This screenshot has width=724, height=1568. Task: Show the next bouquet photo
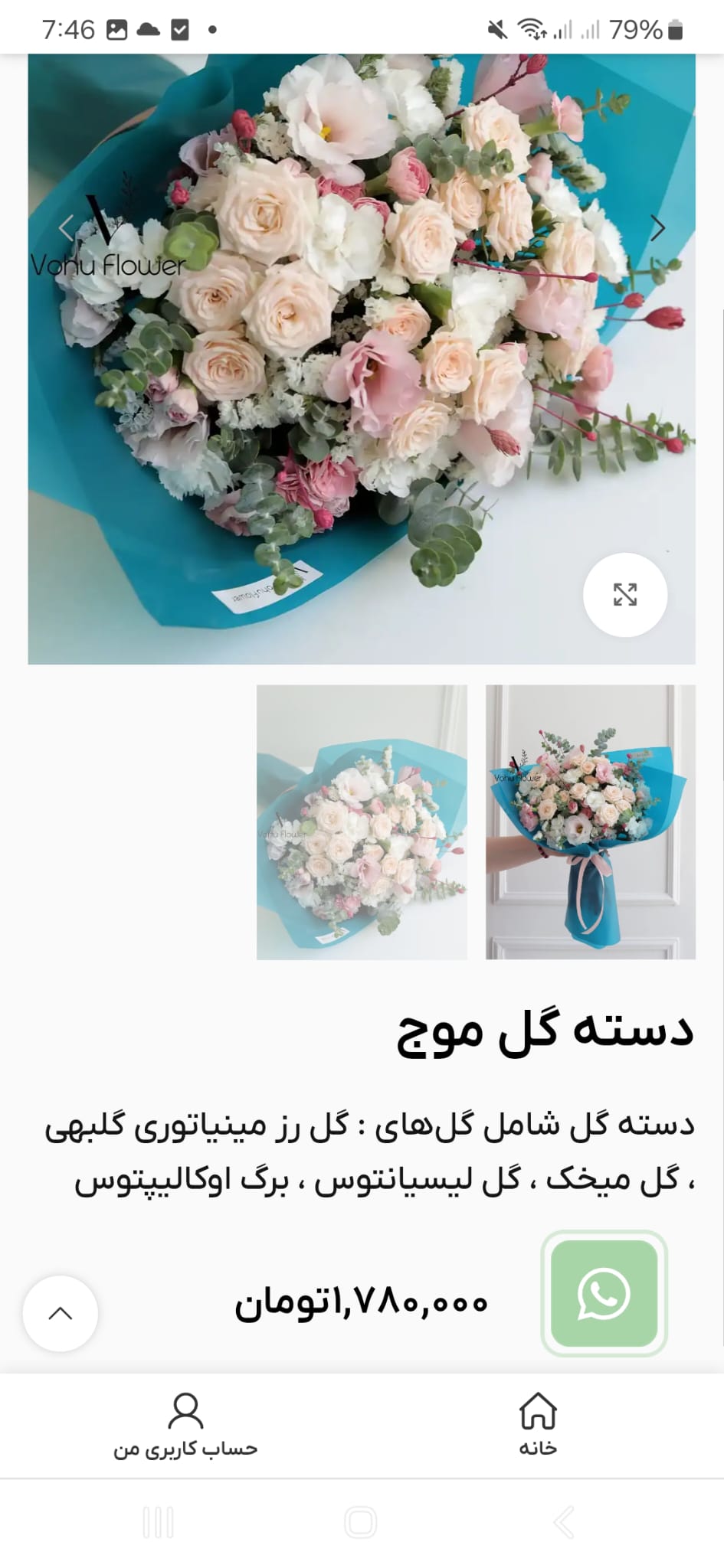[x=657, y=228]
